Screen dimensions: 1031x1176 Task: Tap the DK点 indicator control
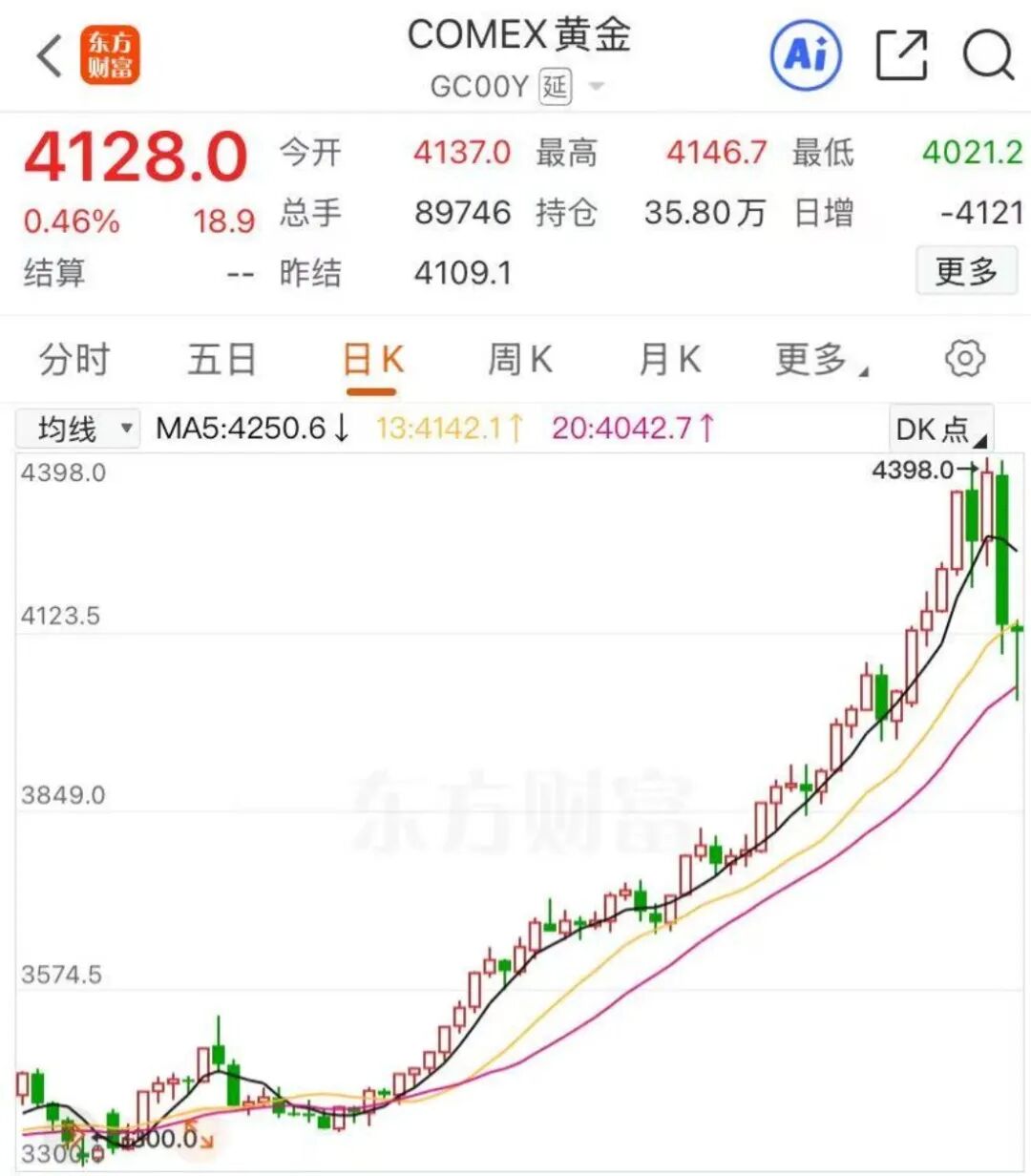point(938,430)
